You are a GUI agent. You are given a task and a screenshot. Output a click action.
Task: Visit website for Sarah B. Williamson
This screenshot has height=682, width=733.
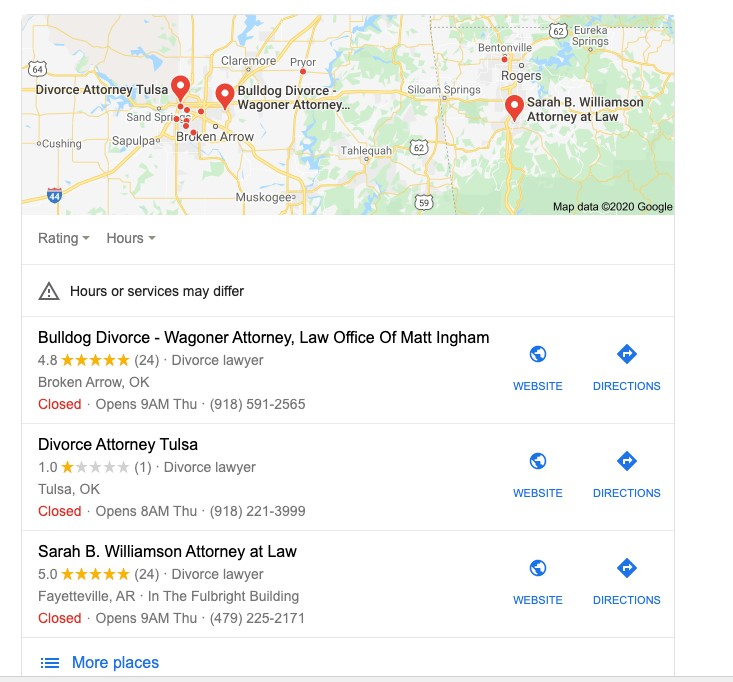click(x=537, y=581)
